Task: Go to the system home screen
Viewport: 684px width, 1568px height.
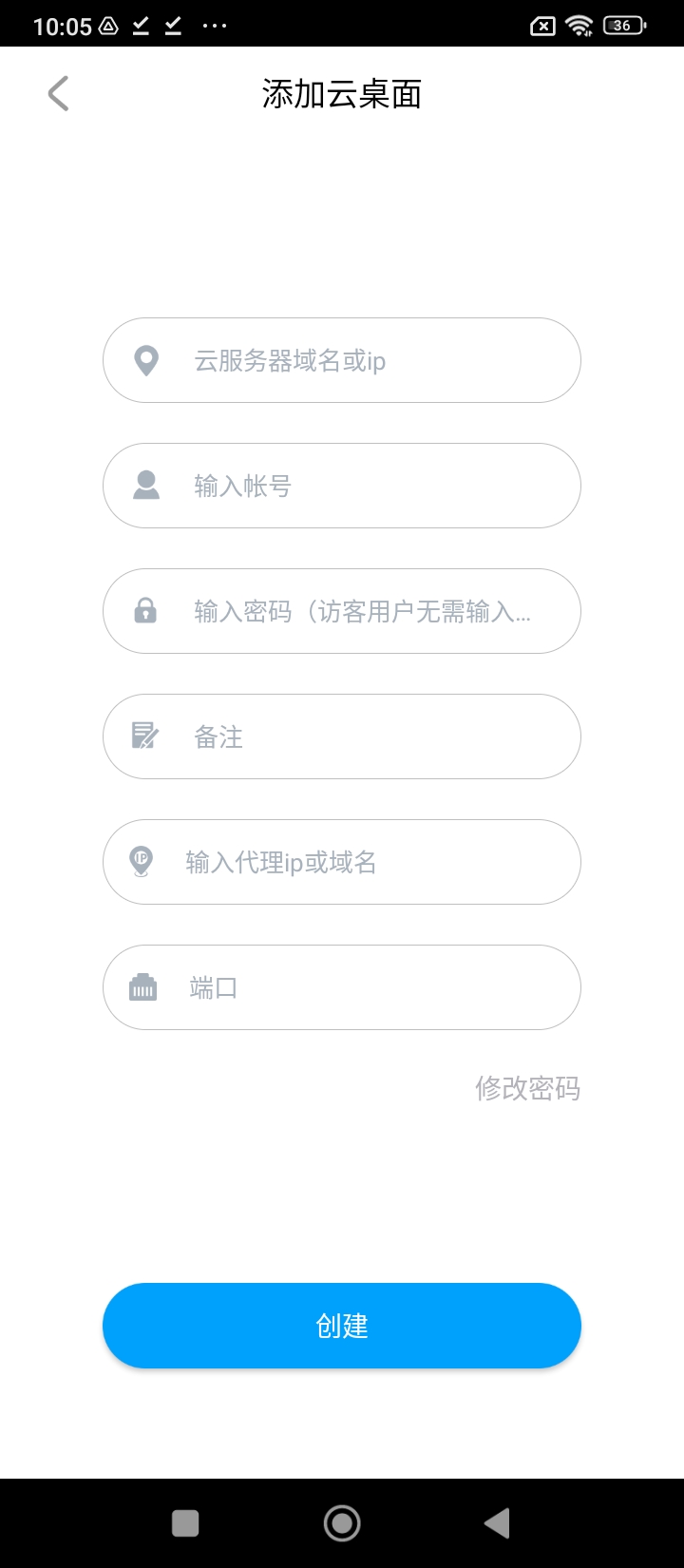Action: (342, 1523)
